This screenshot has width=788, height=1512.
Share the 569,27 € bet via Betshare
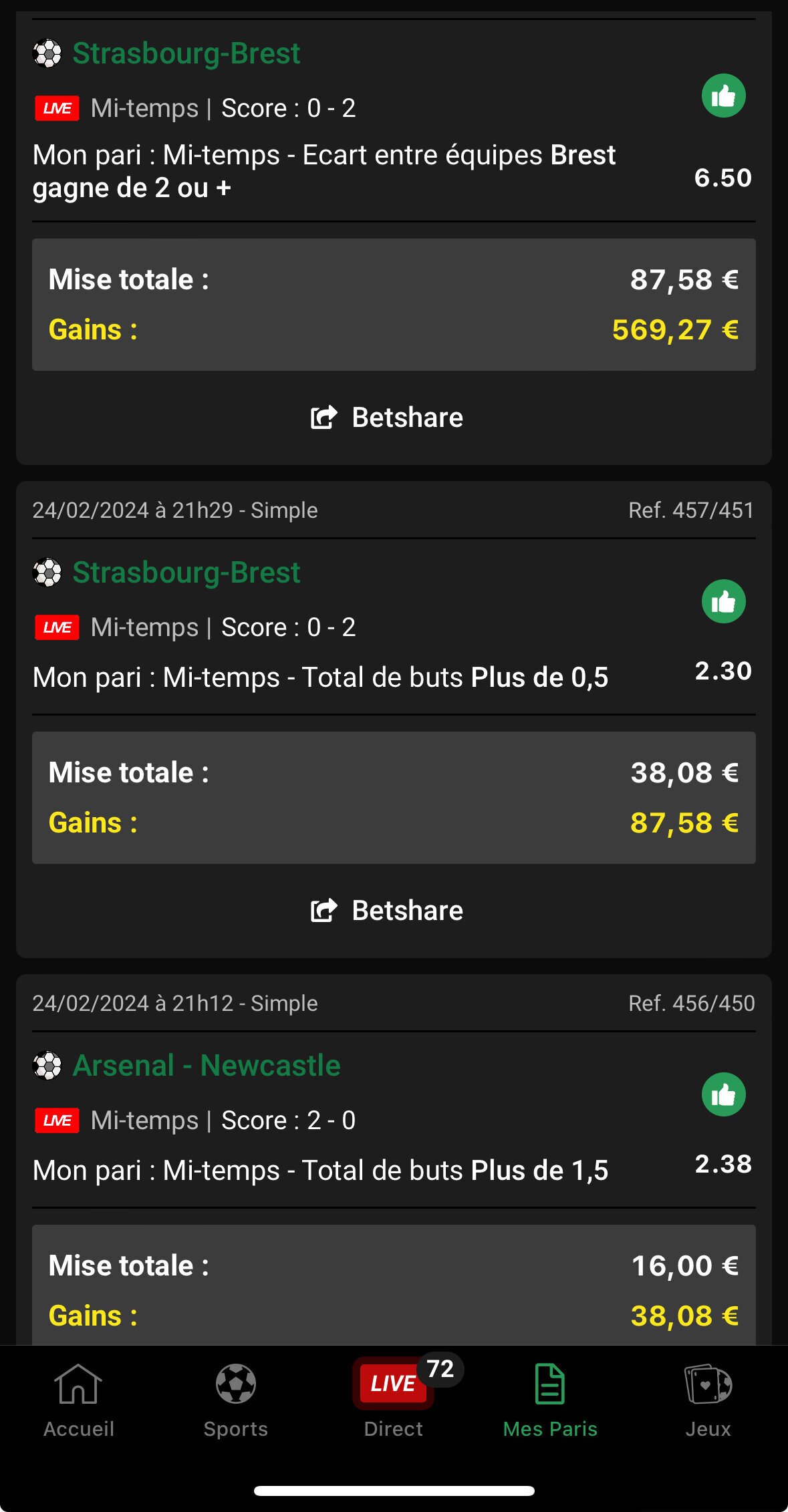[x=388, y=418]
